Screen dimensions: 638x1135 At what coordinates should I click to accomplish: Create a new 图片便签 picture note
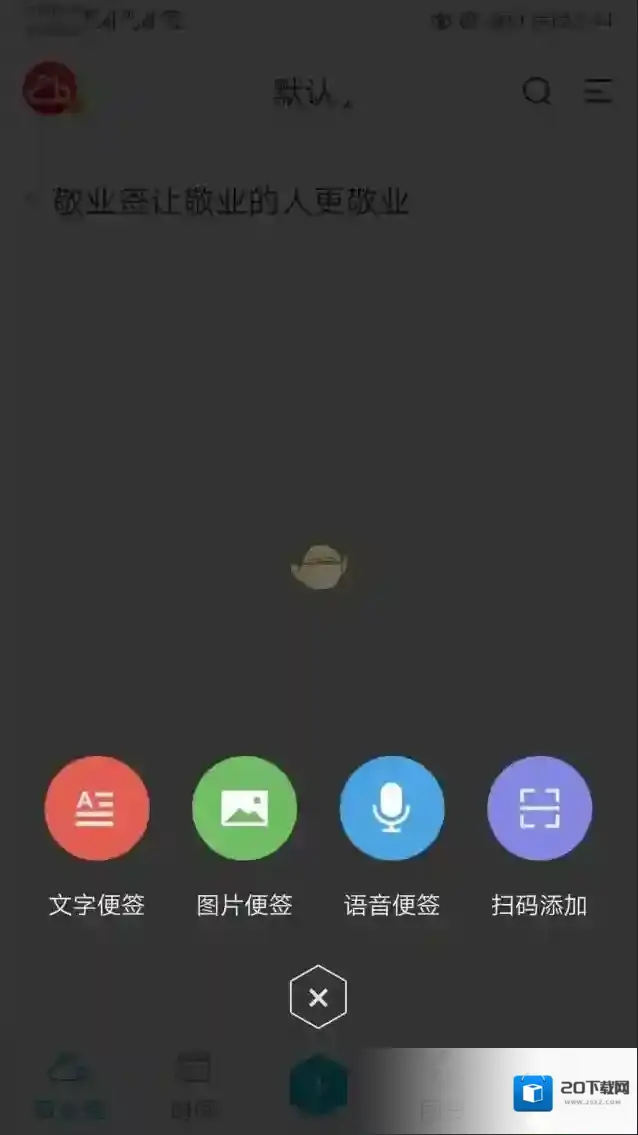click(x=244, y=808)
